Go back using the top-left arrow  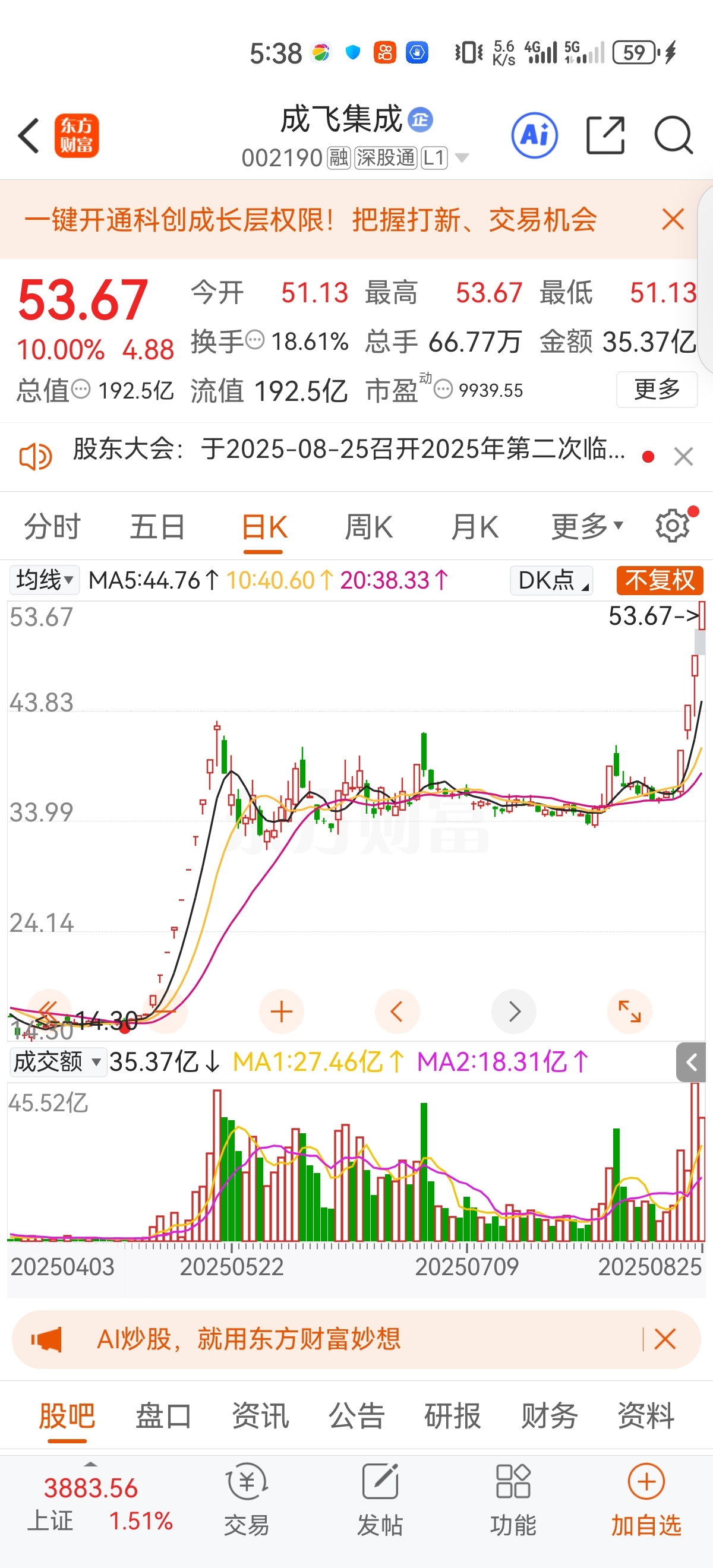(29, 135)
